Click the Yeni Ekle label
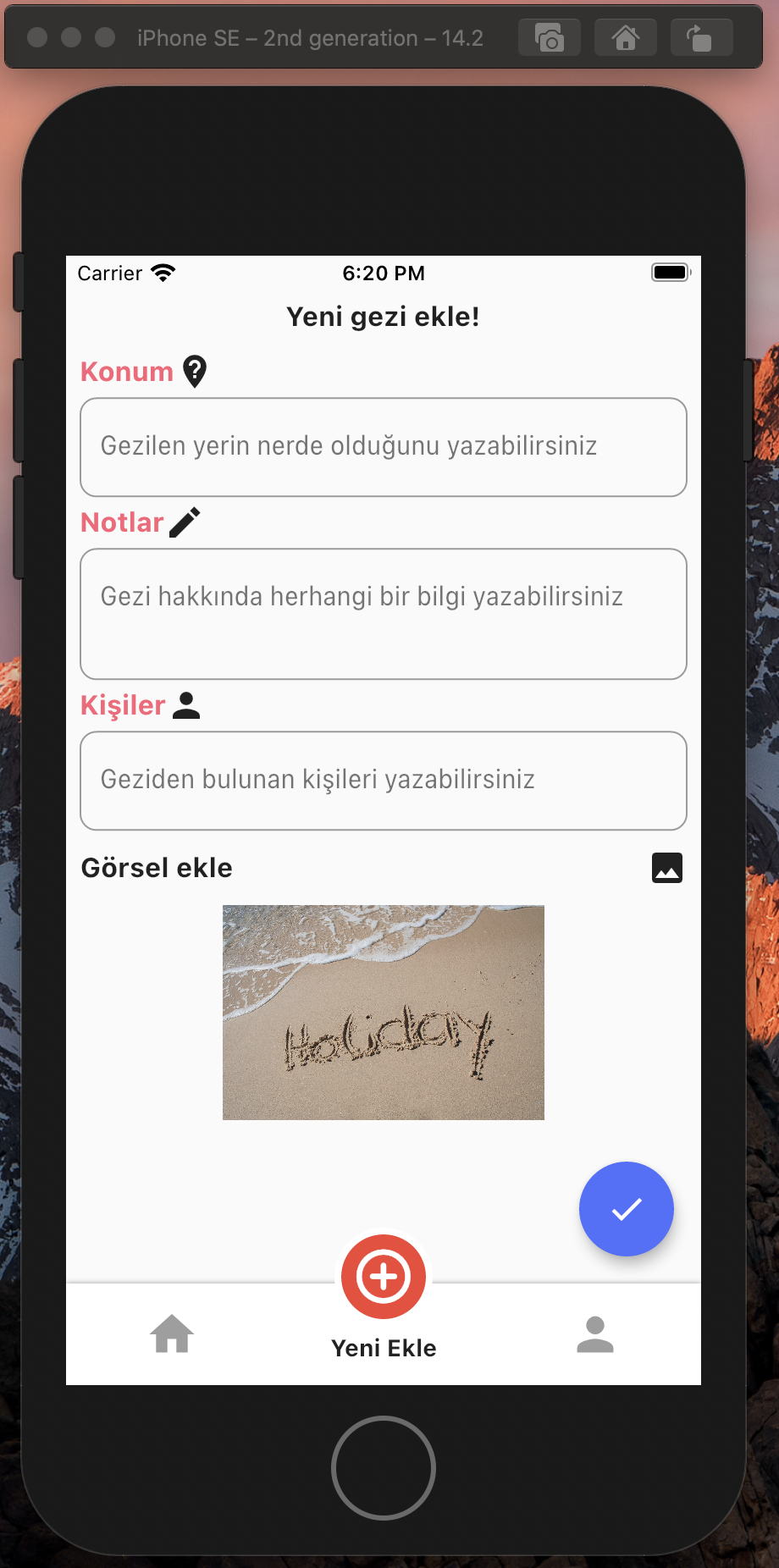779x1568 pixels. click(384, 1348)
